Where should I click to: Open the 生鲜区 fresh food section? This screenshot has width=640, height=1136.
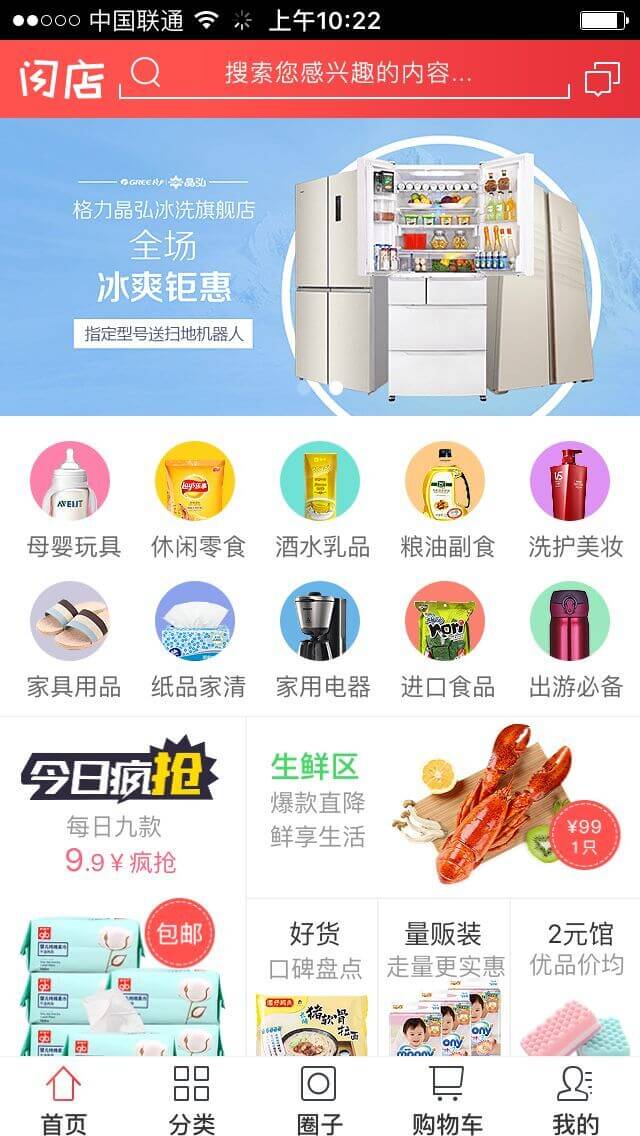(442, 806)
